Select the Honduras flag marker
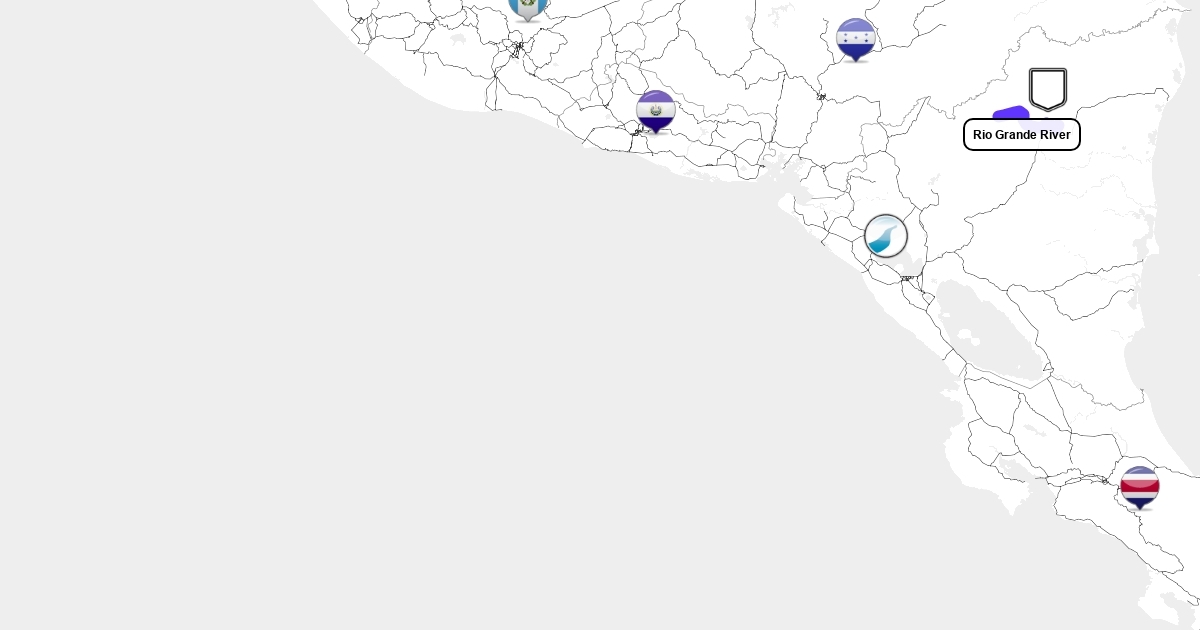The width and height of the screenshot is (1200, 630). point(856,39)
